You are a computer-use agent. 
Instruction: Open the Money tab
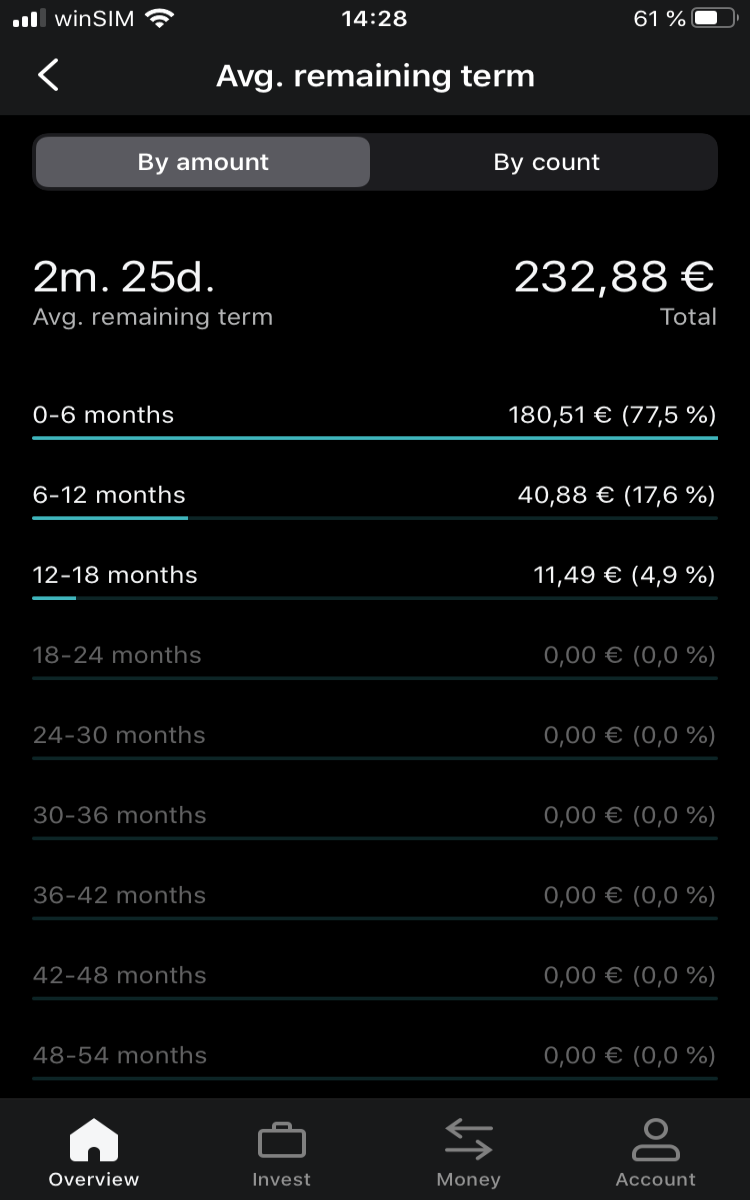point(468,1153)
